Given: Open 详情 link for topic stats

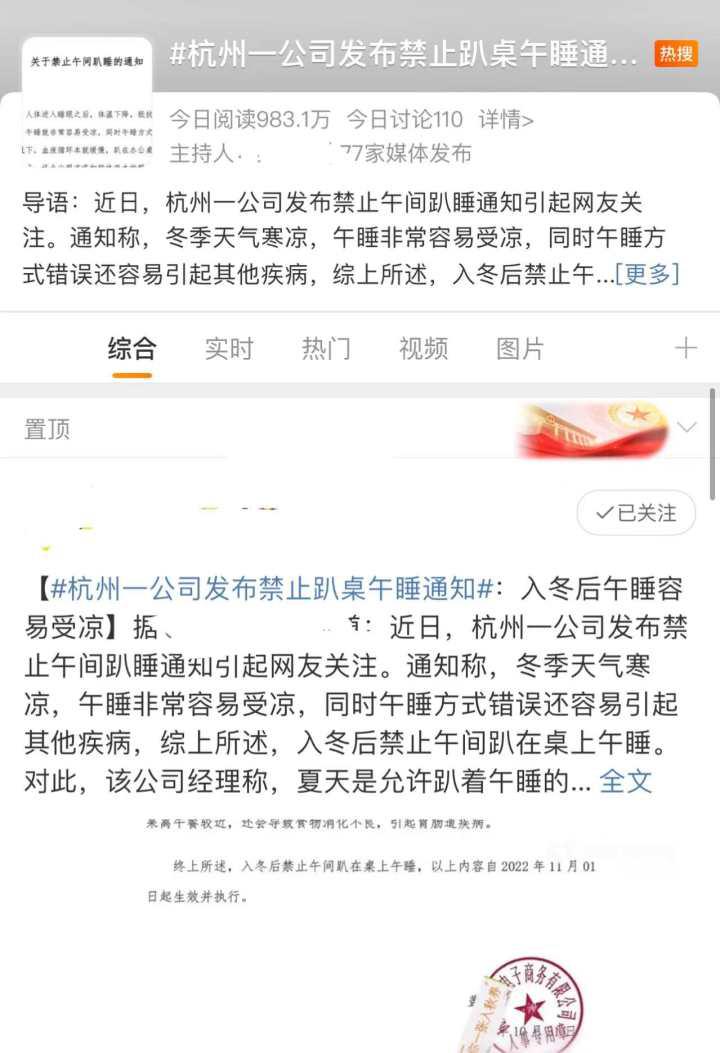Looking at the screenshot, I should pos(506,121).
